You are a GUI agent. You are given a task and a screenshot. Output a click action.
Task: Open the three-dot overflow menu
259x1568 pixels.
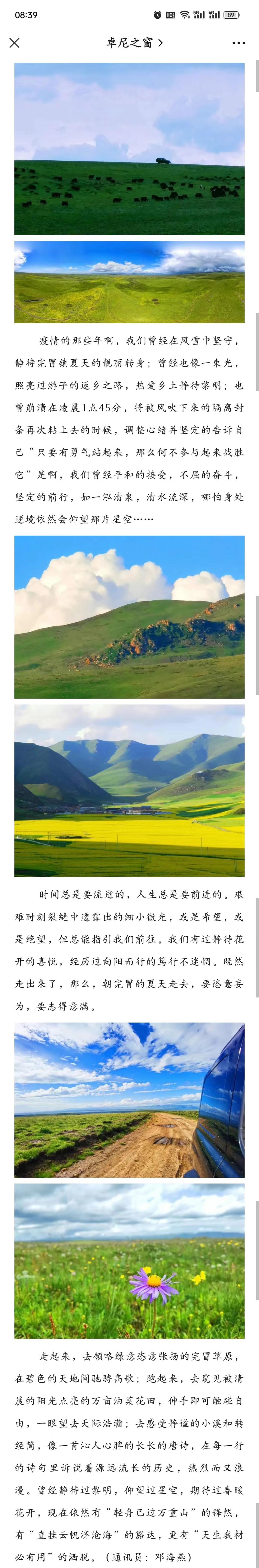click(x=239, y=43)
